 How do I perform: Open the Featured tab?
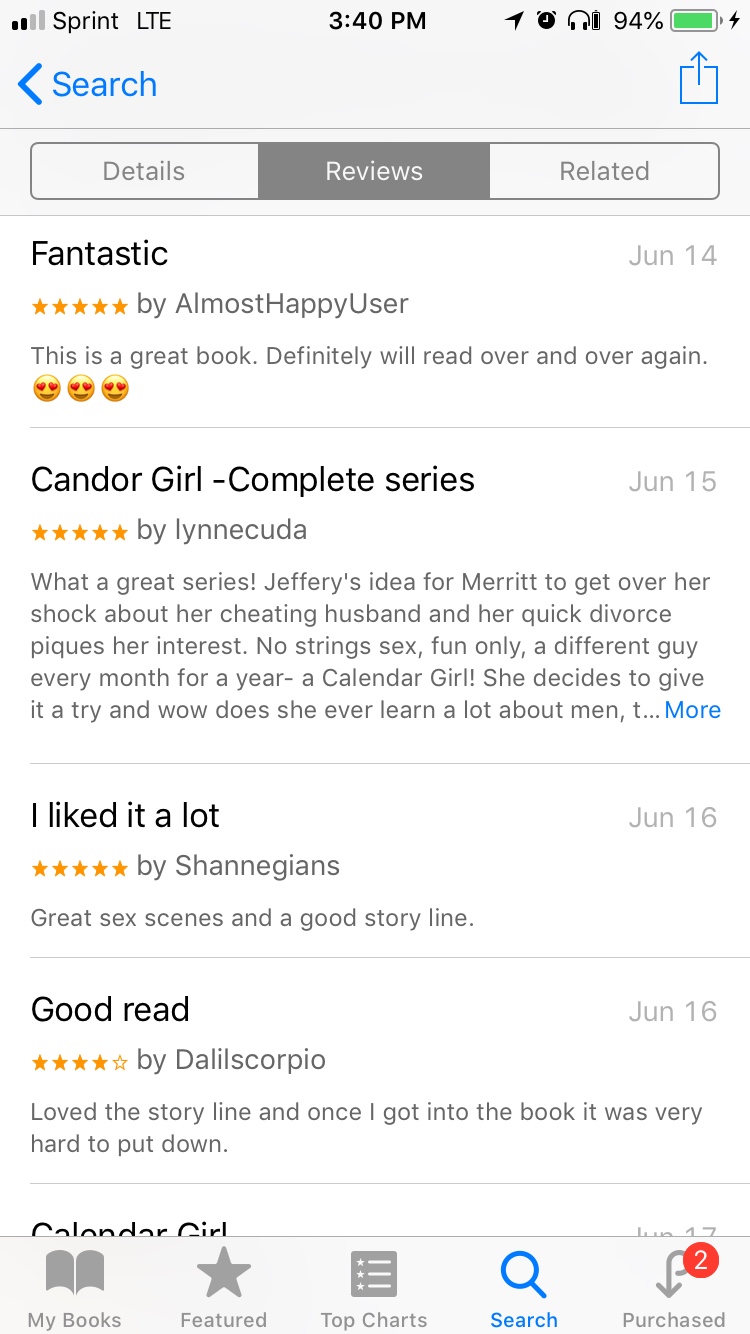(224, 1288)
